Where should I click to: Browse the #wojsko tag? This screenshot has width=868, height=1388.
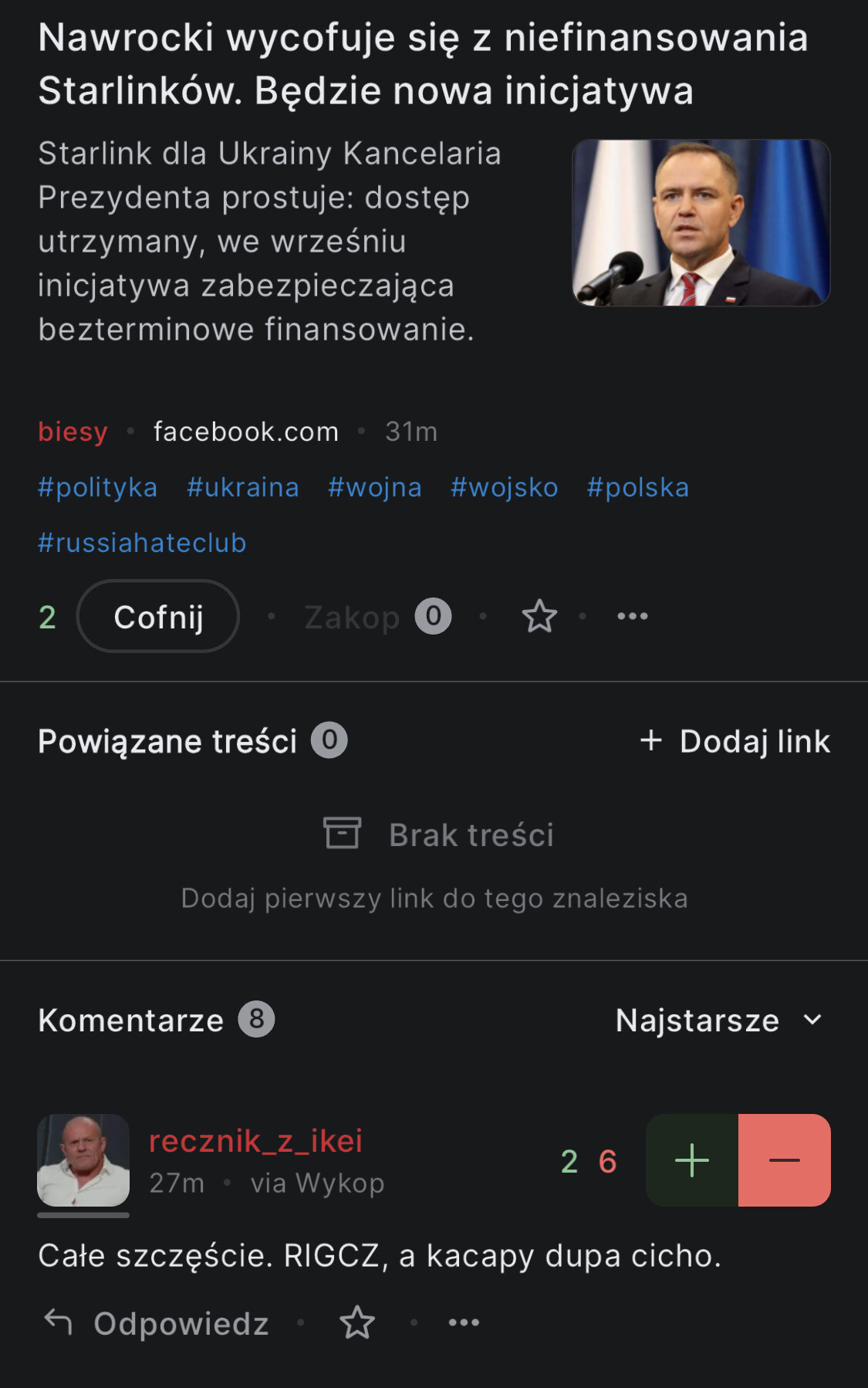(x=505, y=487)
